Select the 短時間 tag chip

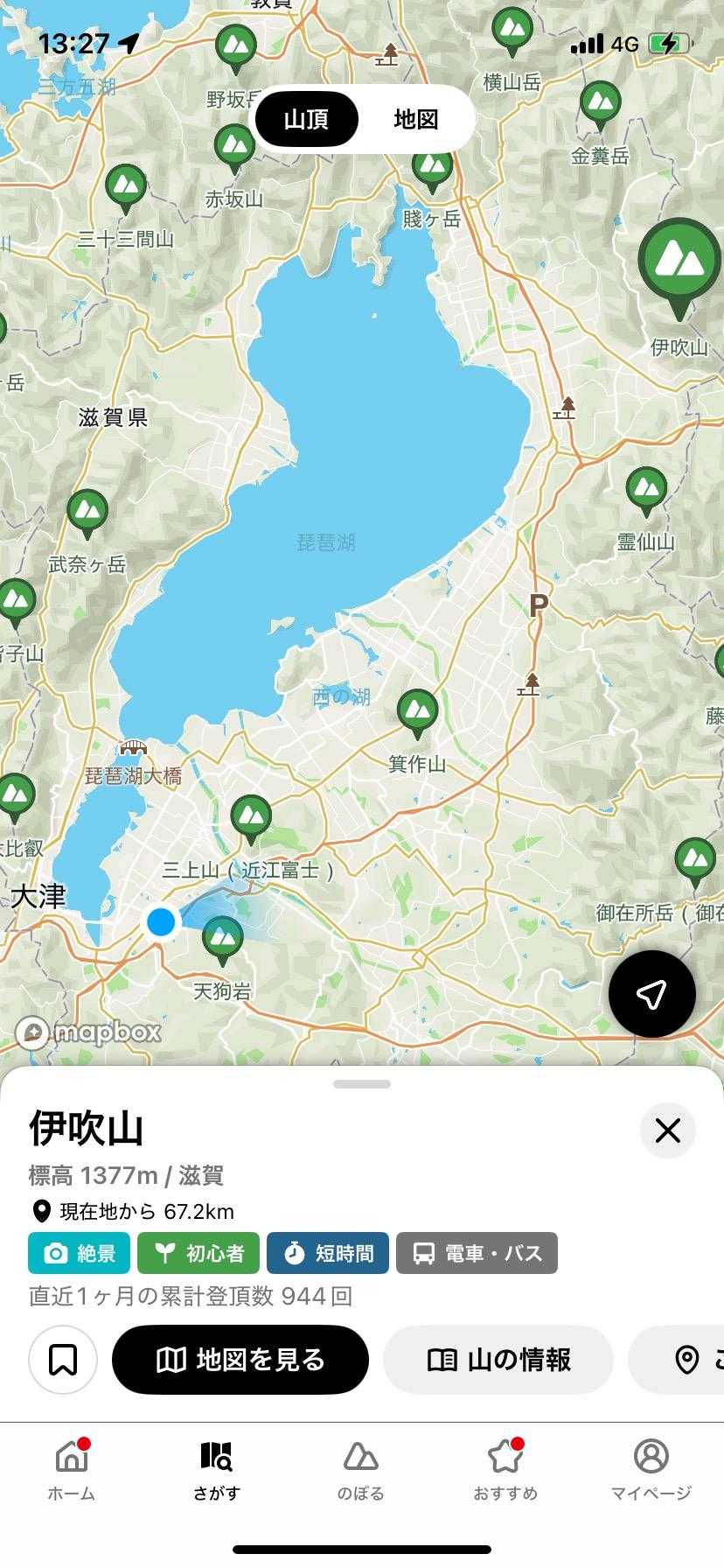pos(328,1253)
